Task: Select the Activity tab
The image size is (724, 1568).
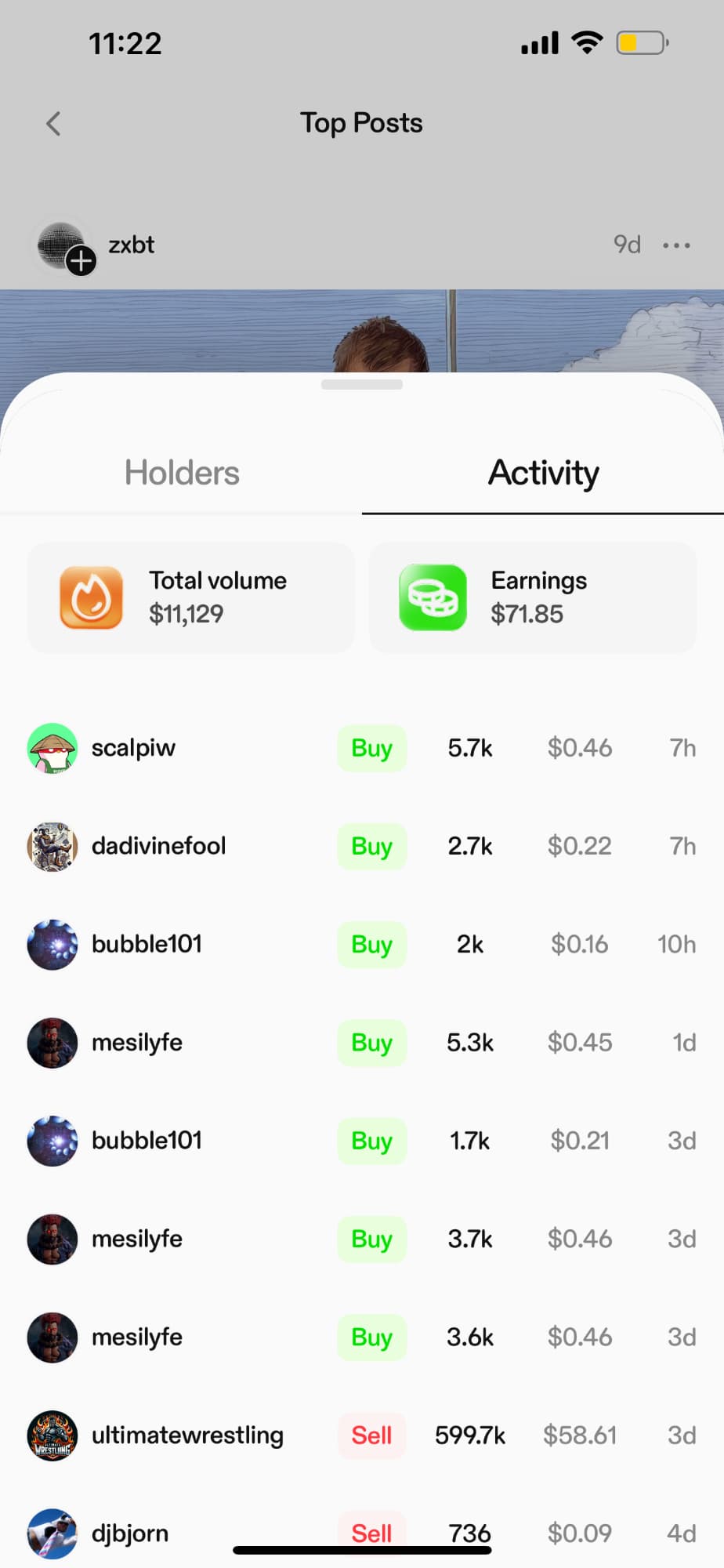Action: coord(543,473)
